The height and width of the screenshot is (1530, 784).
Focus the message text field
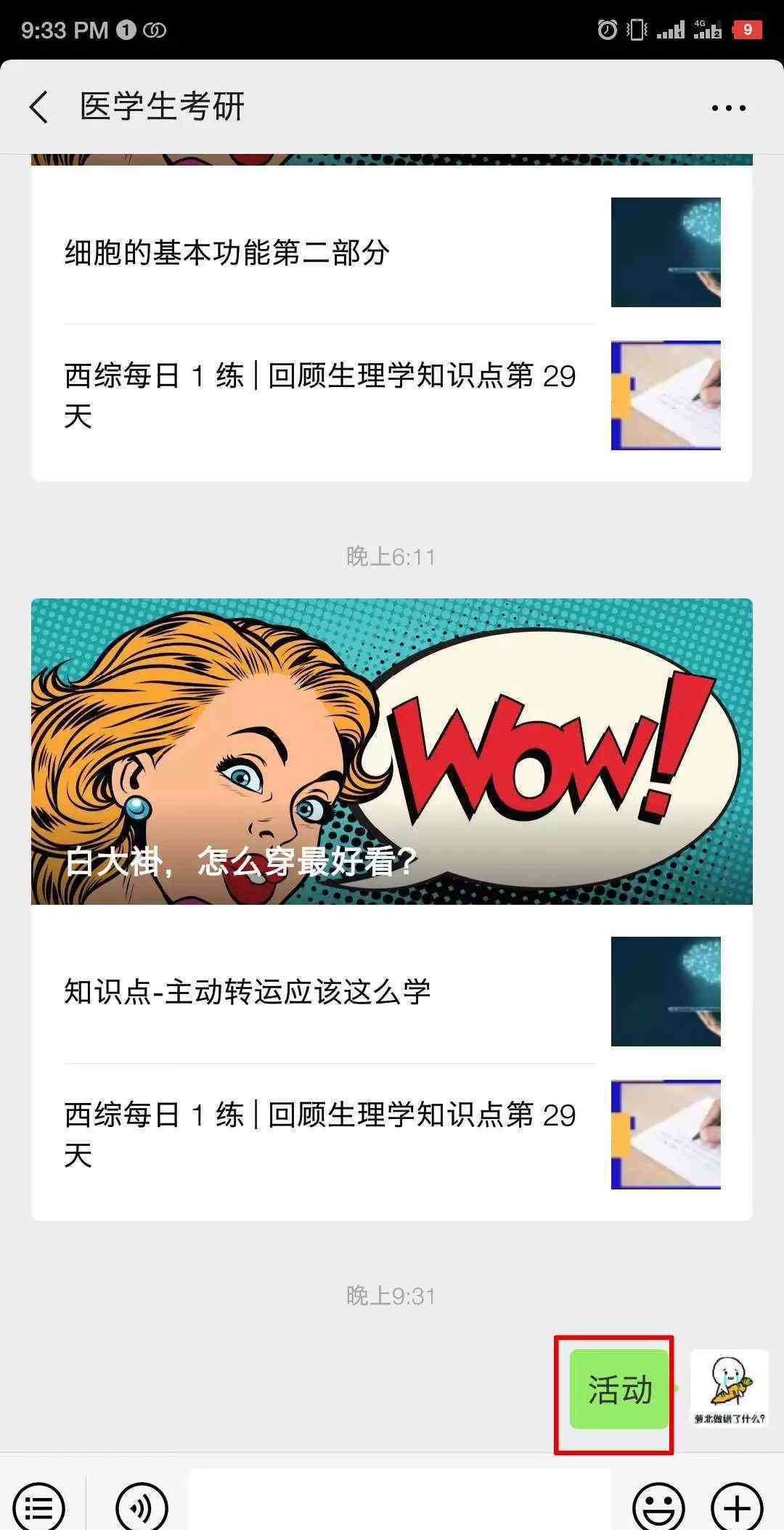coord(399,1503)
